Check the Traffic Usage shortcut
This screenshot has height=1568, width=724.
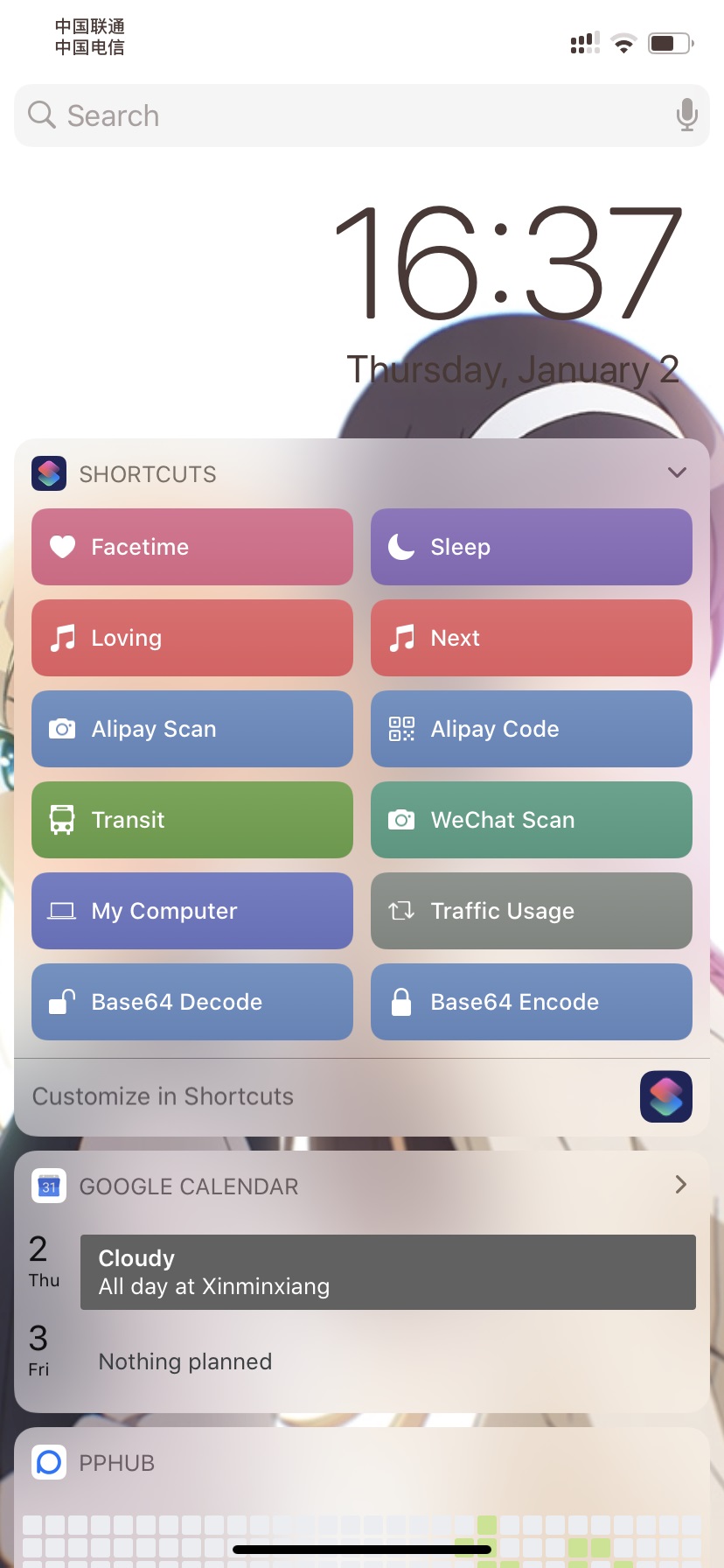point(532,911)
